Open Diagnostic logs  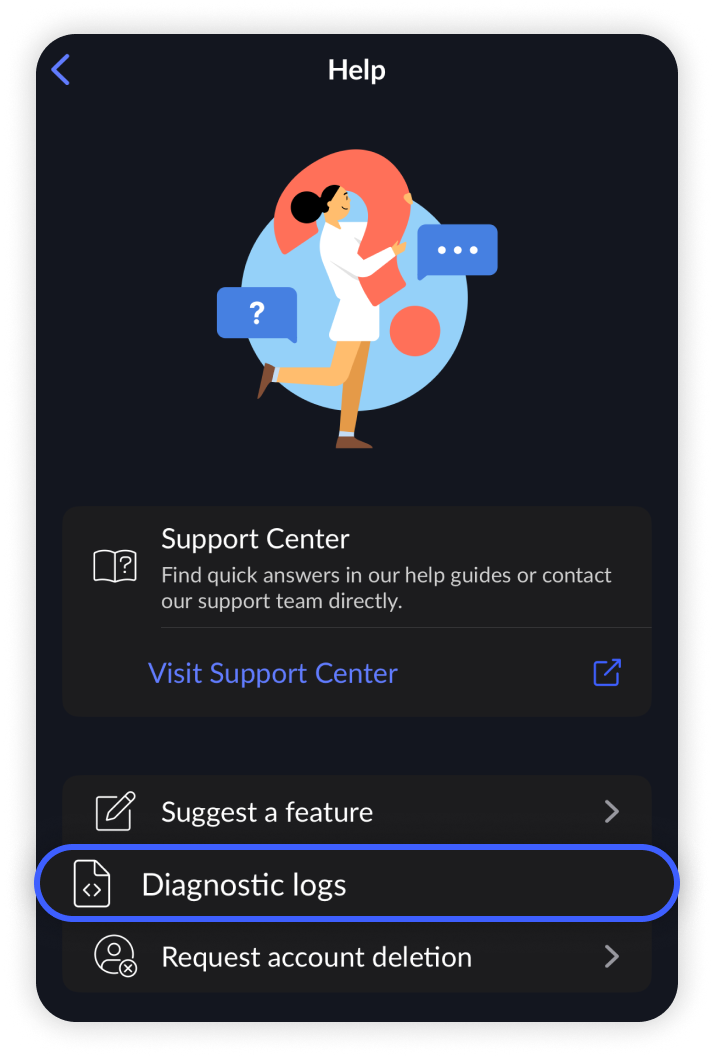click(x=356, y=885)
